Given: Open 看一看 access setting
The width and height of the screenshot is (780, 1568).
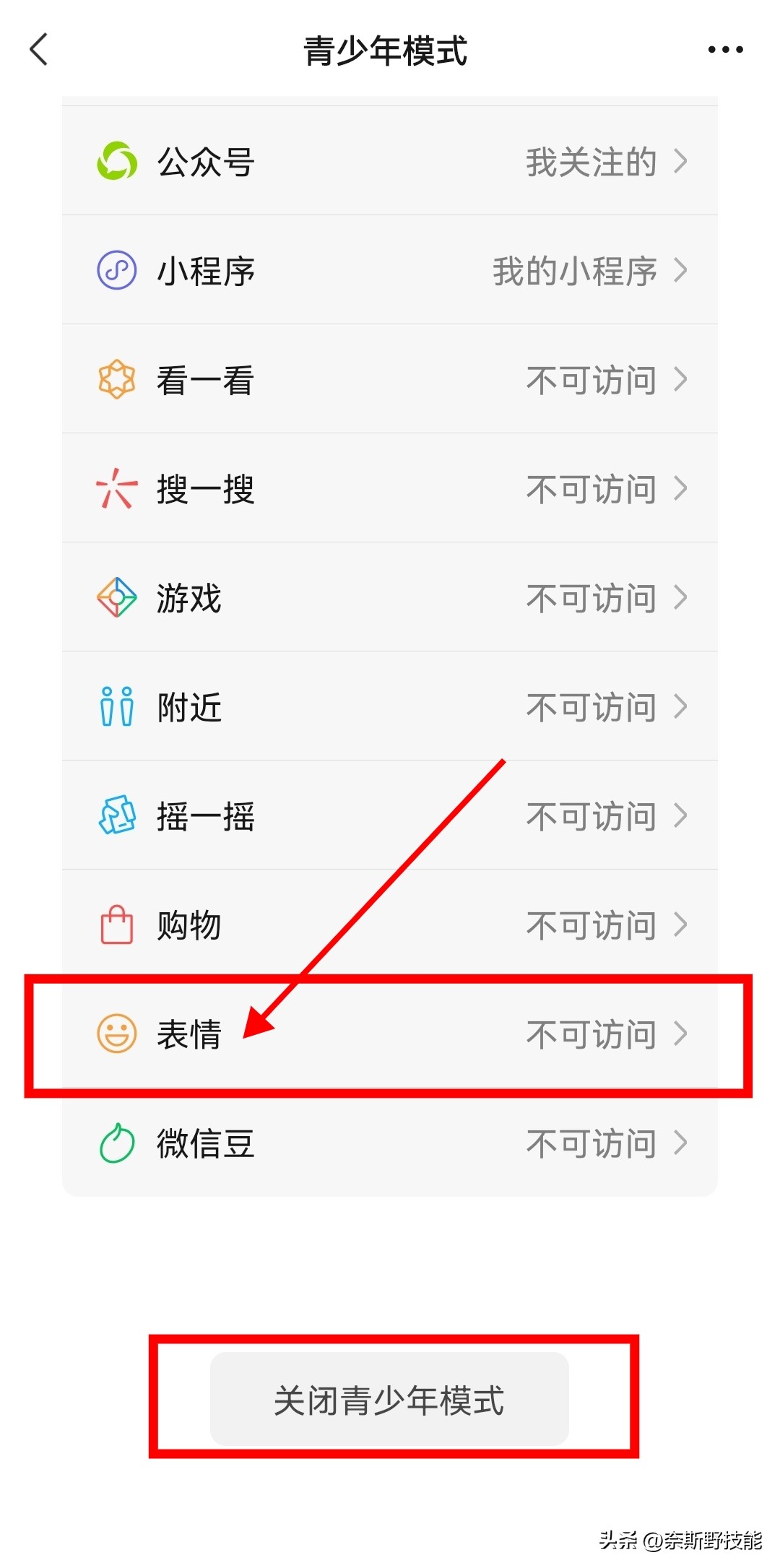Looking at the screenshot, I should click(390, 379).
